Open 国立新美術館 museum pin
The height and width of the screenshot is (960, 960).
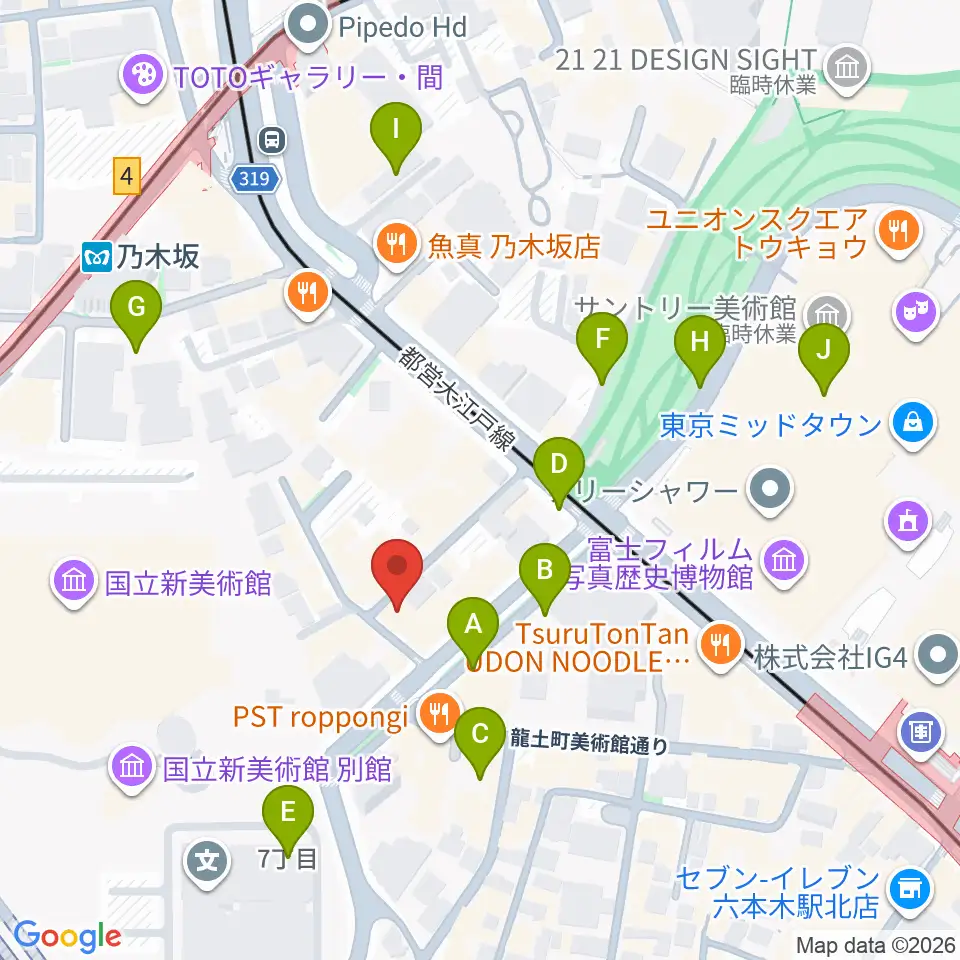coord(73,582)
